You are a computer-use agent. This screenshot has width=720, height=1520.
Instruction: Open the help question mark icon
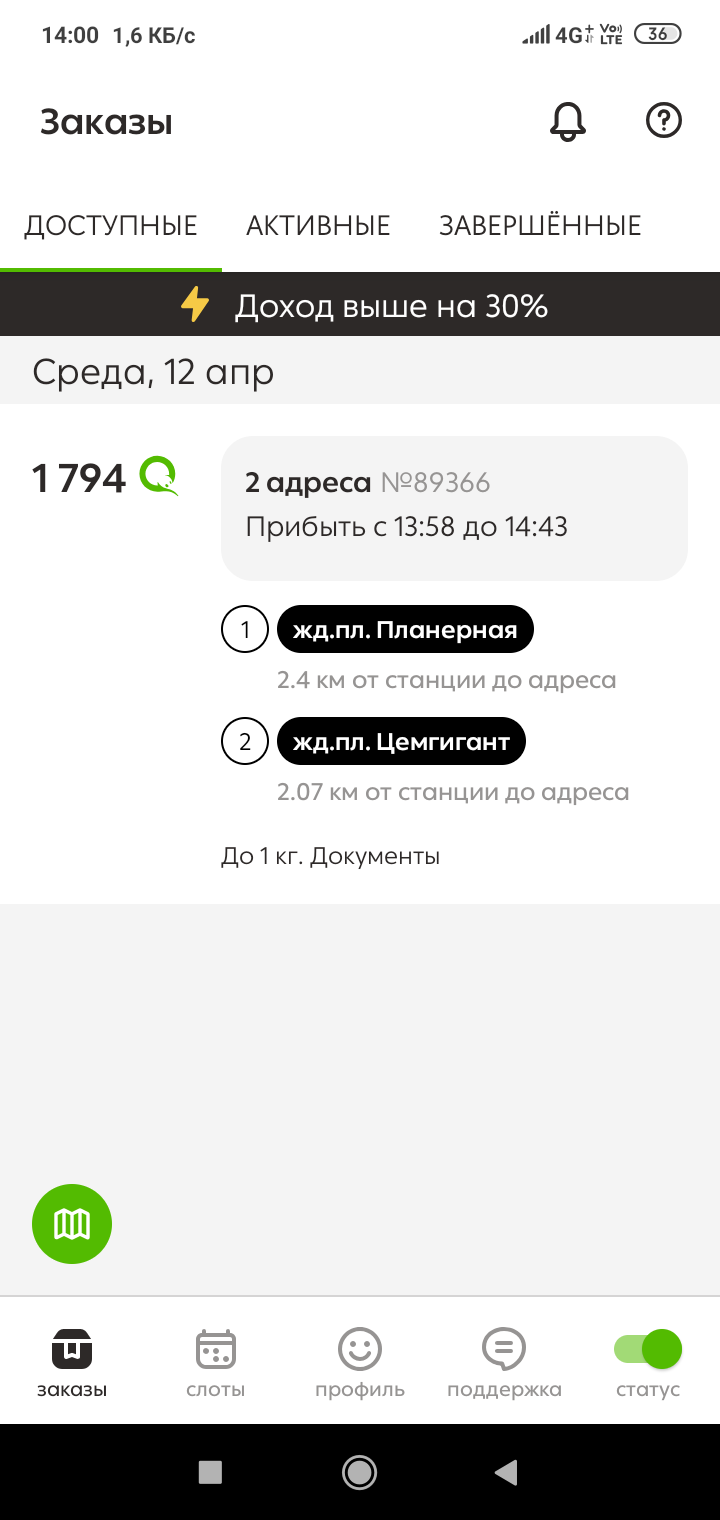[664, 121]
